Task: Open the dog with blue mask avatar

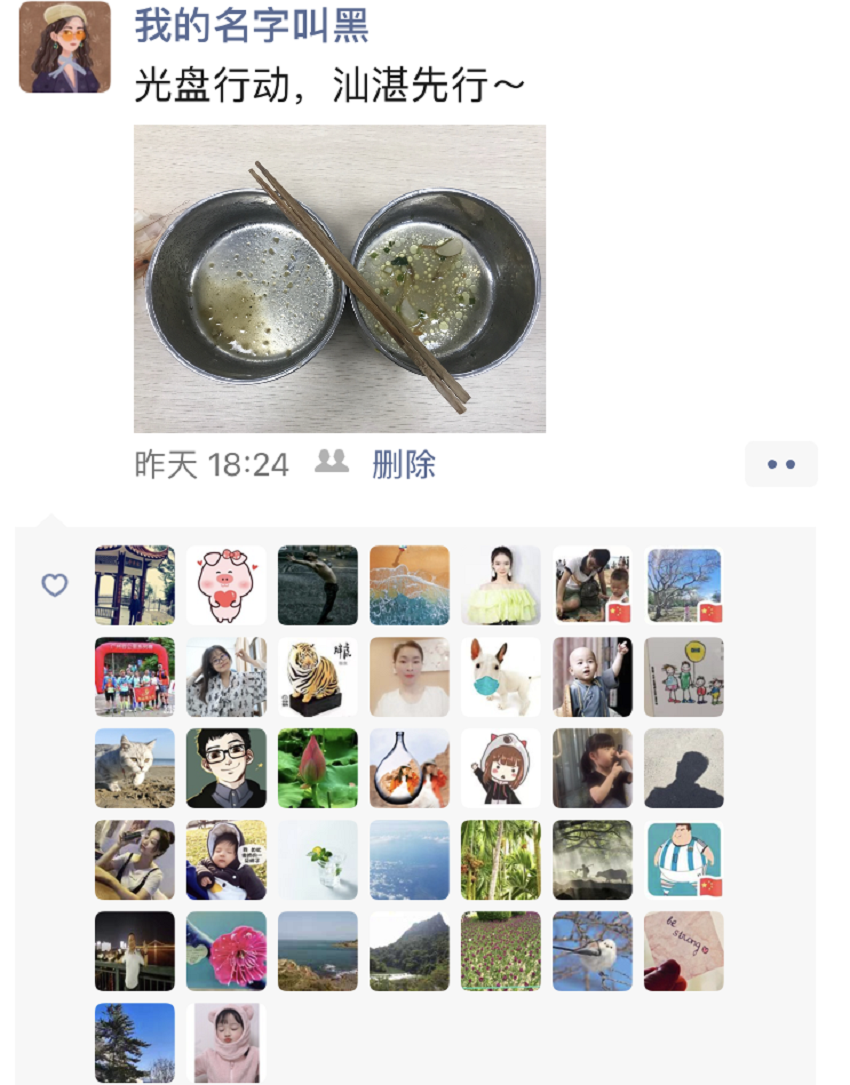Action: coord(501,677)
